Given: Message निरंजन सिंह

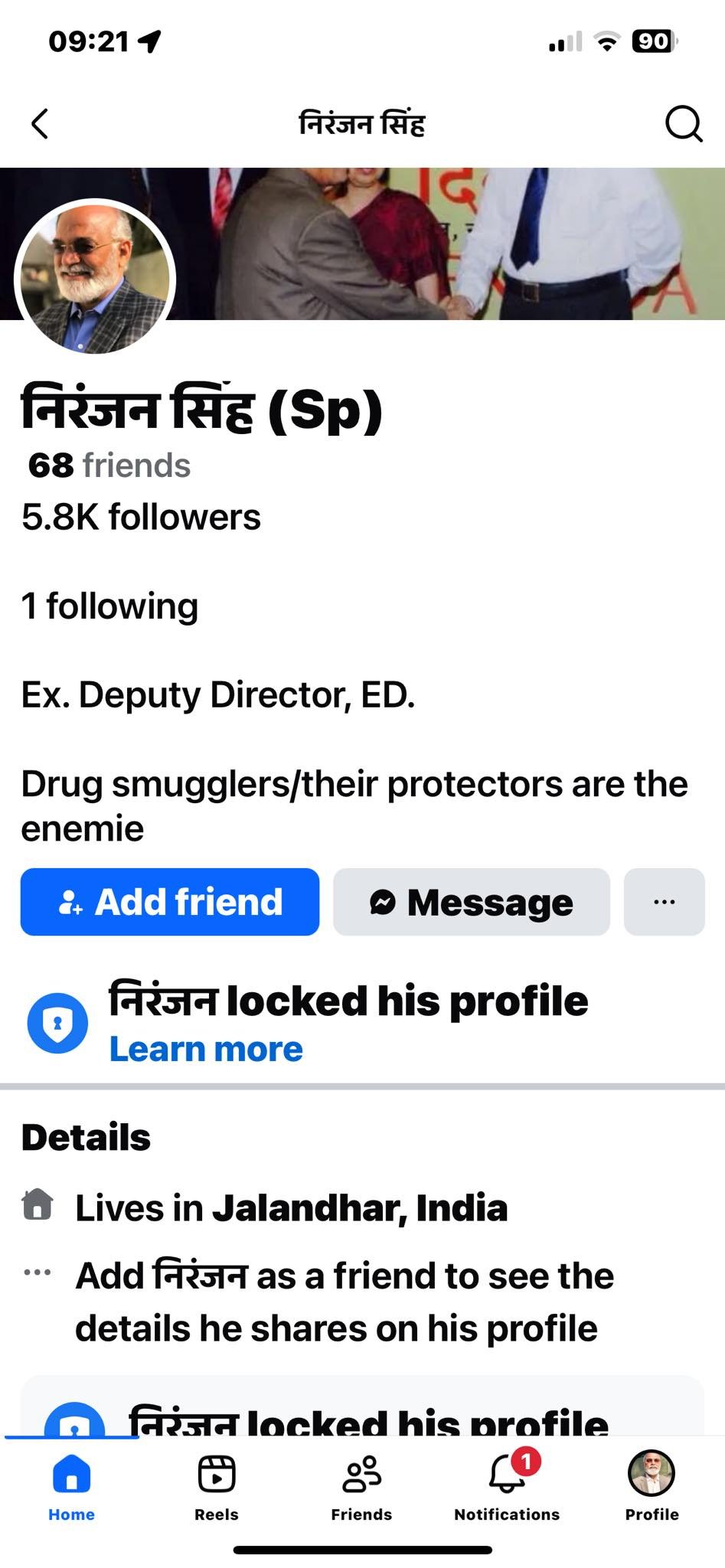Looking at the screenshot, I should 471,902.
